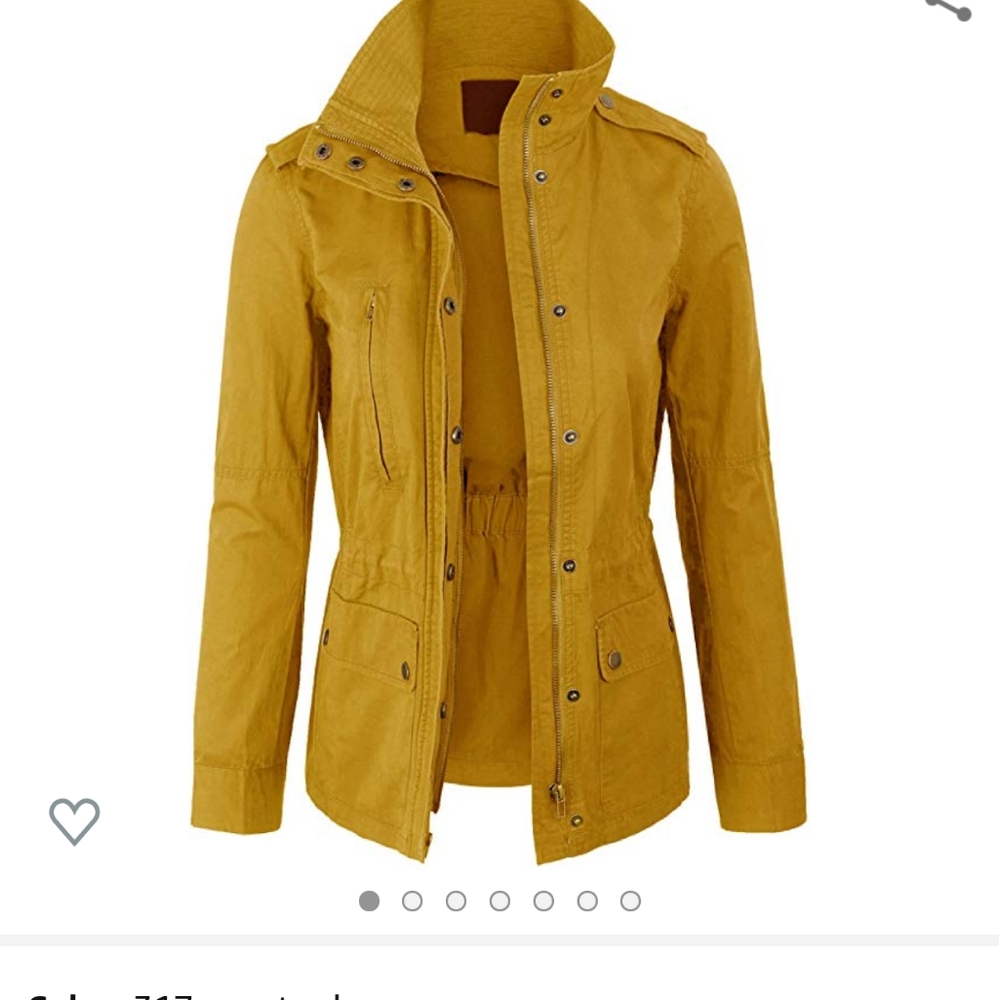The height and width of the screenshot is (1000, 999).
Task: Select the fourth carousel dot
Action: (x=500, y=901)
